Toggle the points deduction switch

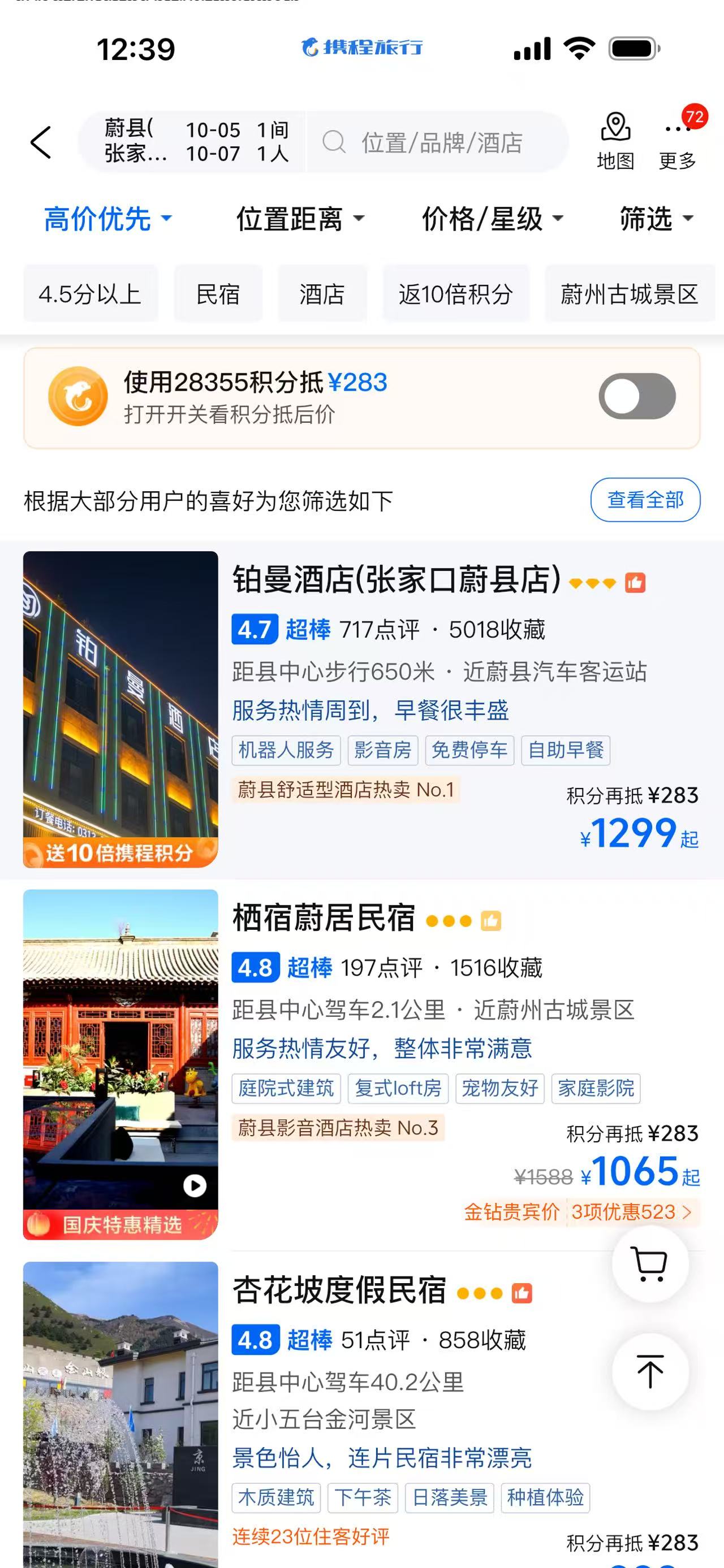pyautogui.click(x=637, y=396)
